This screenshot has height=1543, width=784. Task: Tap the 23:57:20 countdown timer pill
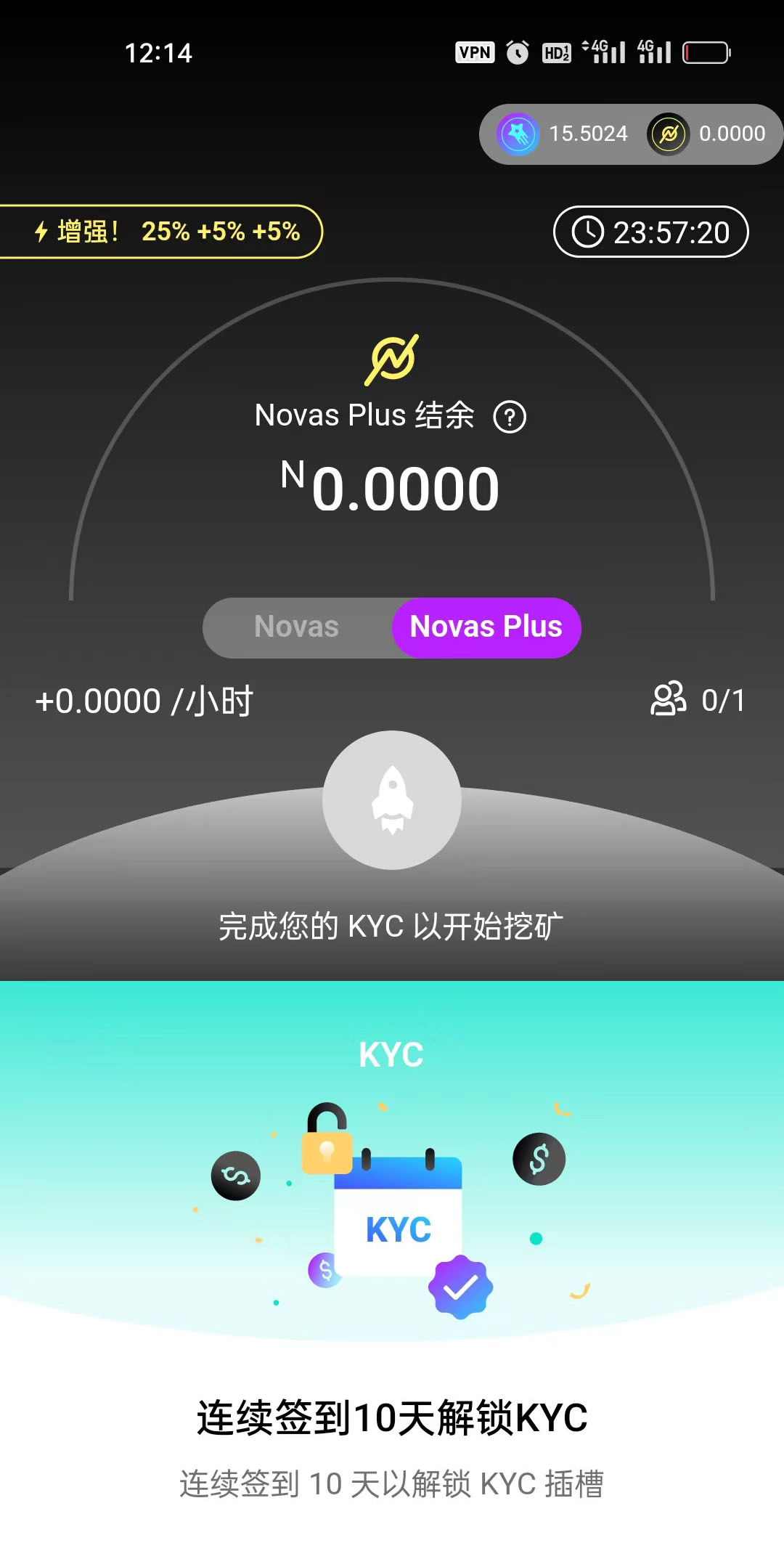point(650,232)
